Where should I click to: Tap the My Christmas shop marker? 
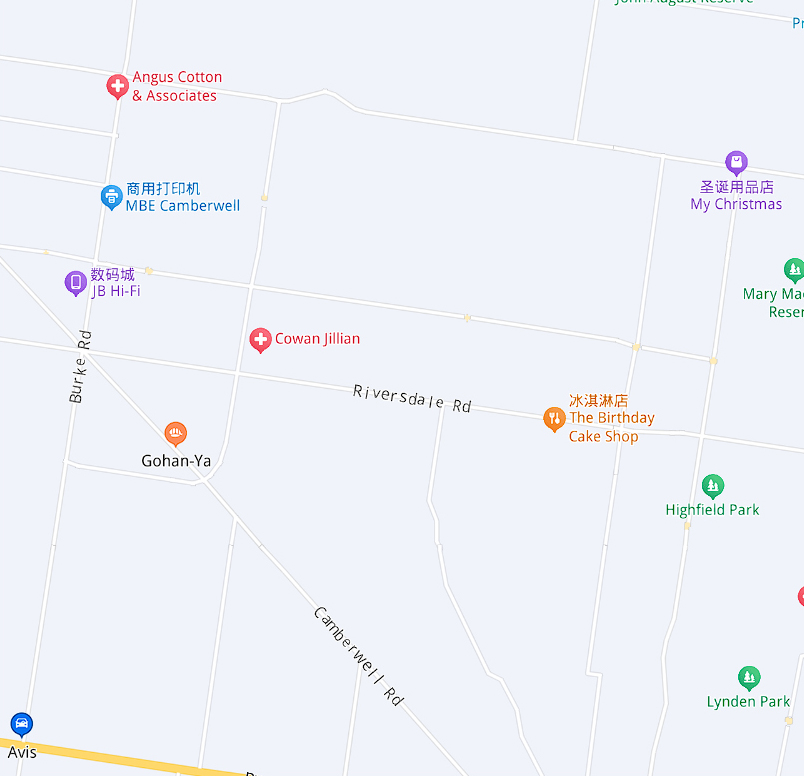coord(736,163)
